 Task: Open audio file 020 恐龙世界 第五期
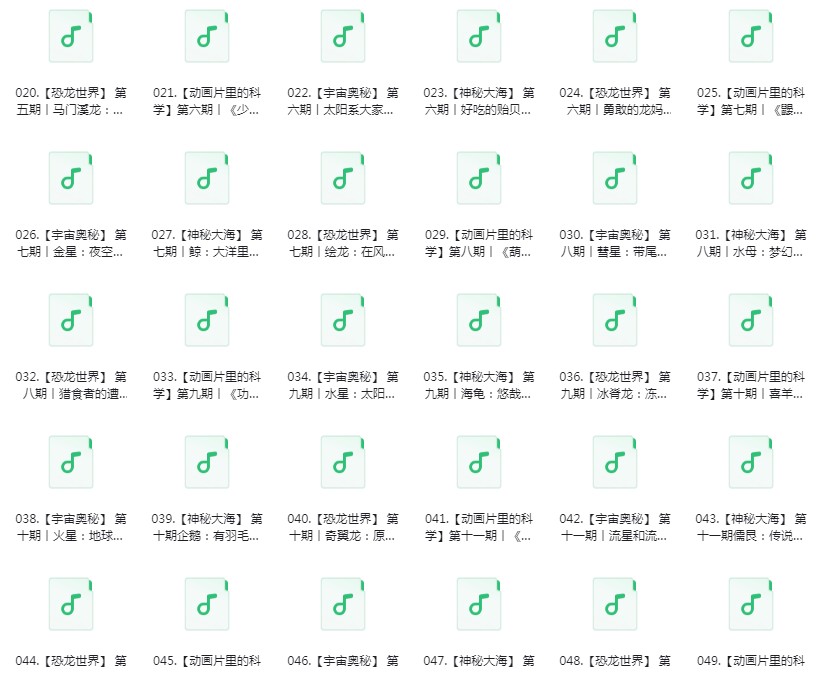[70, 37]
